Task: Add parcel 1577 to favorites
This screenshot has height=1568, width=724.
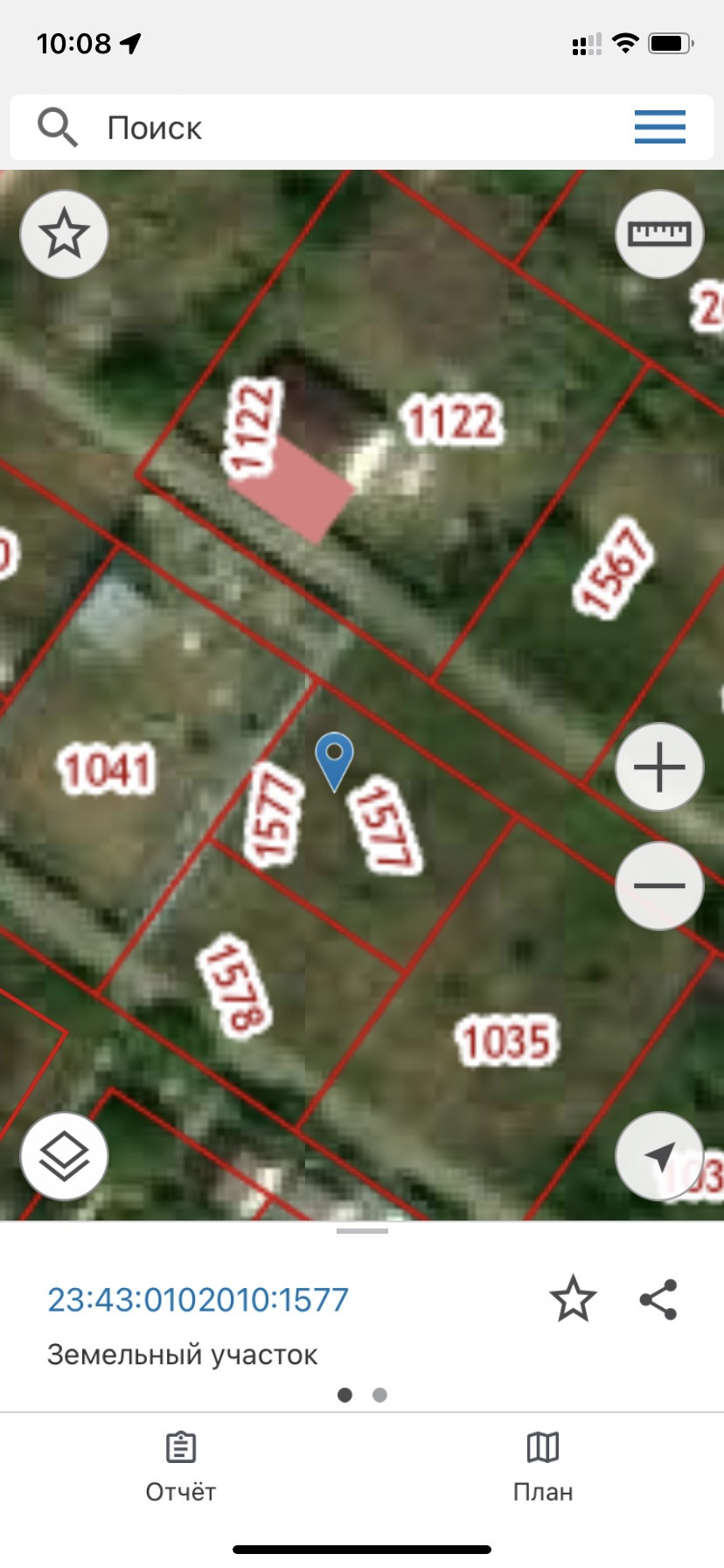Action: (x=573, y=1298)
